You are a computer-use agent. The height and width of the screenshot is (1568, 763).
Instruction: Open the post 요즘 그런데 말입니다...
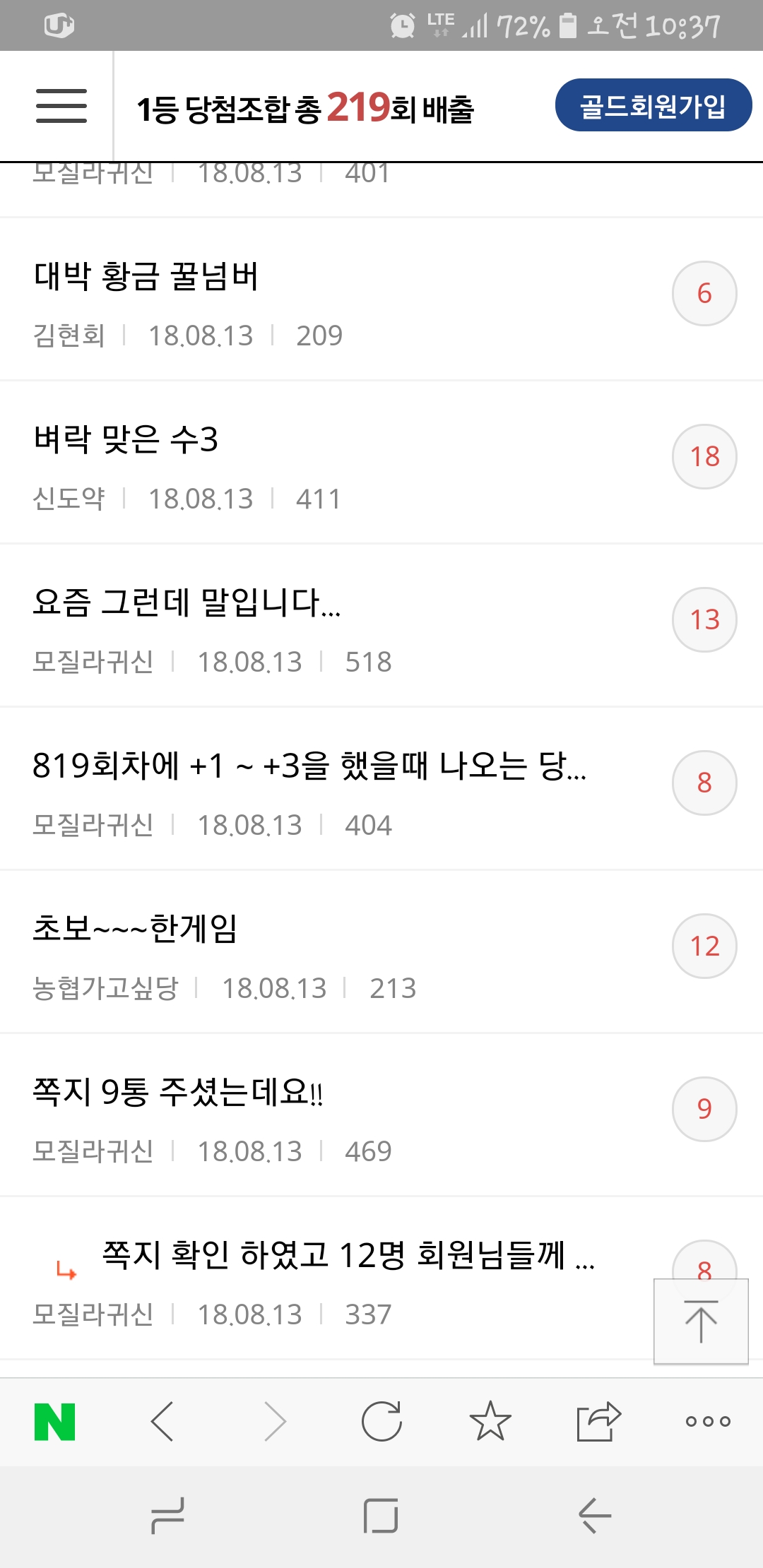click(187, 602)
